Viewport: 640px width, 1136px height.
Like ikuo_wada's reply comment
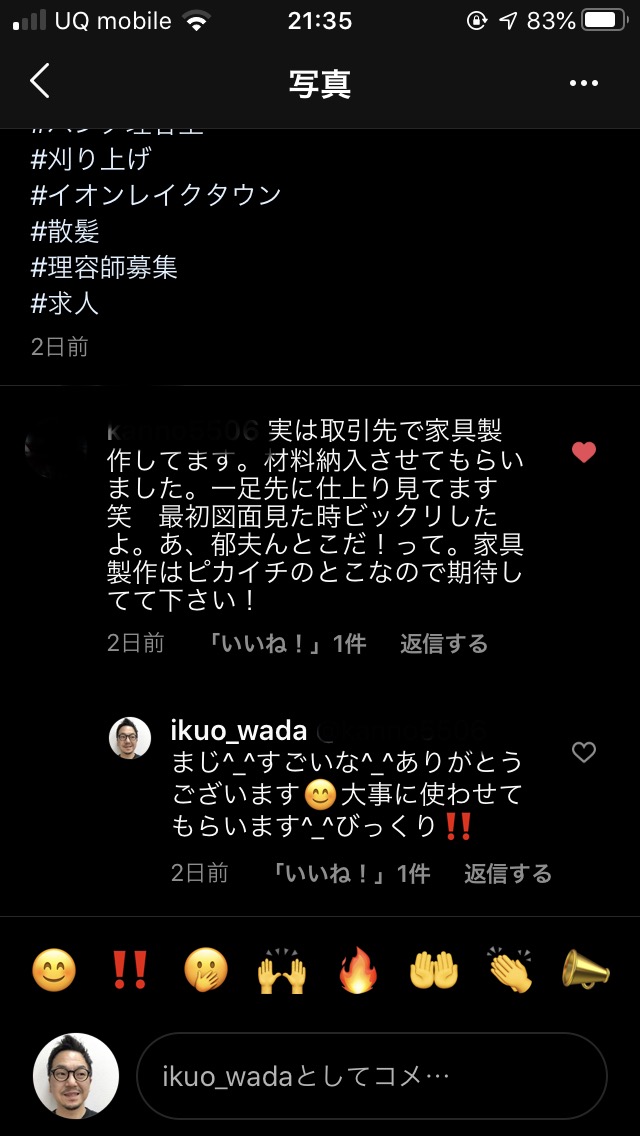click(x=584, y=752)
